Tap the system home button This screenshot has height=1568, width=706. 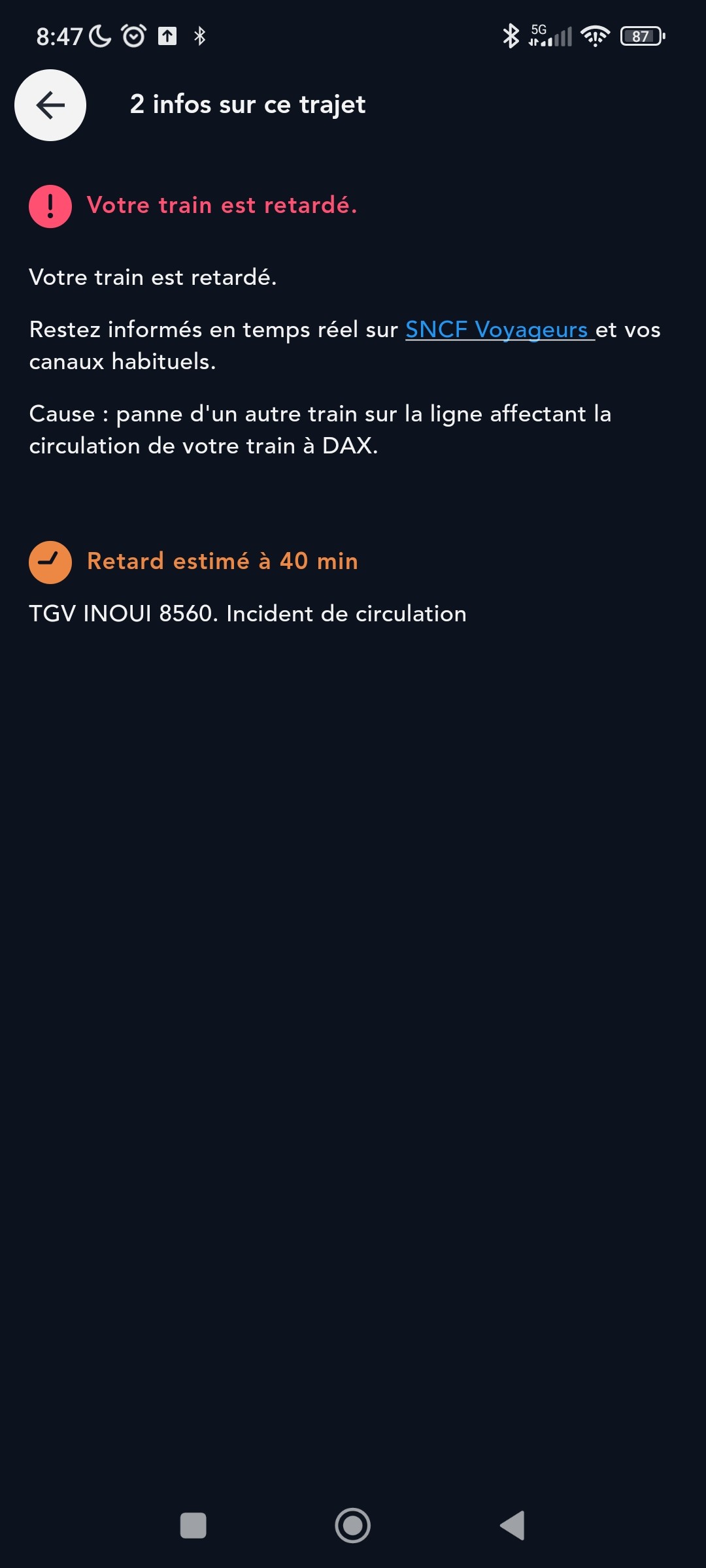353,1526
